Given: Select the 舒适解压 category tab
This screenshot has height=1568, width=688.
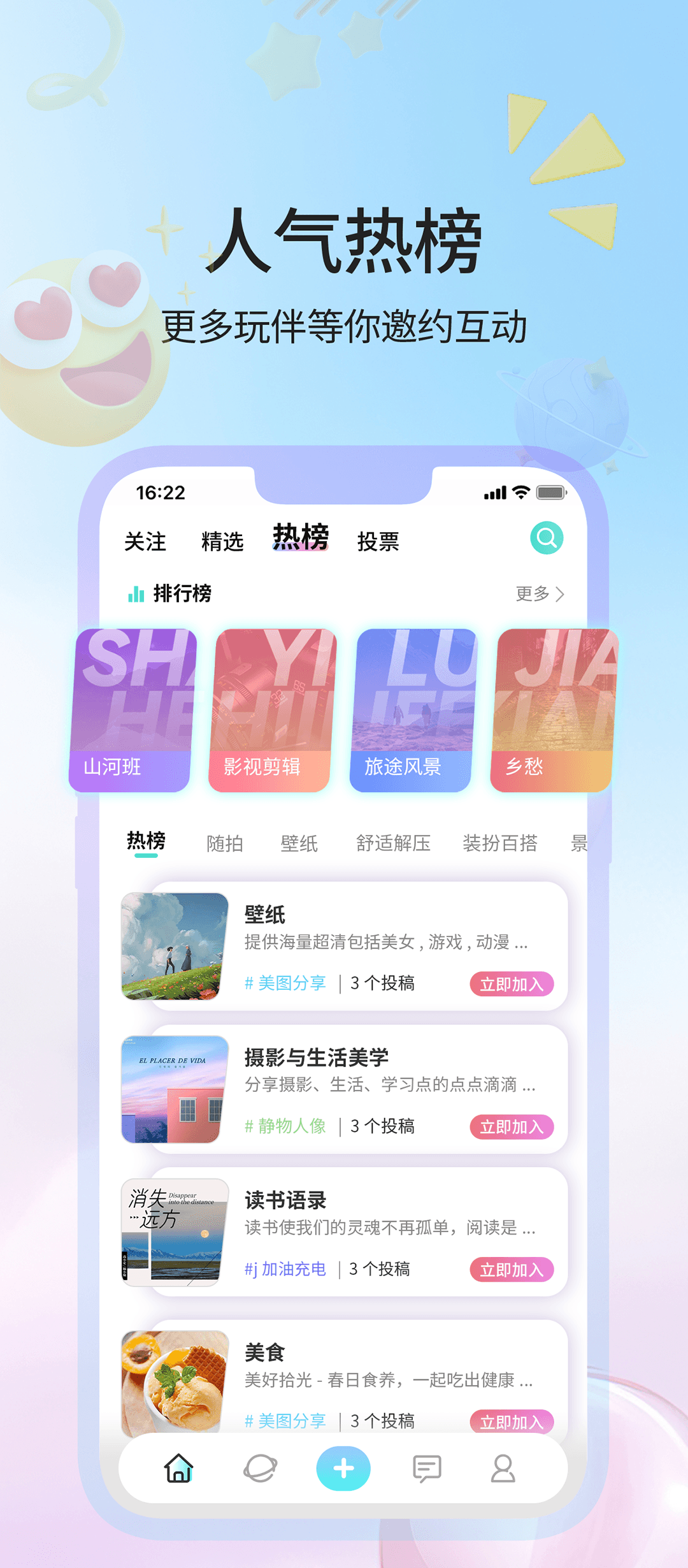Looking at the screenshot, I should click(393, 843).
